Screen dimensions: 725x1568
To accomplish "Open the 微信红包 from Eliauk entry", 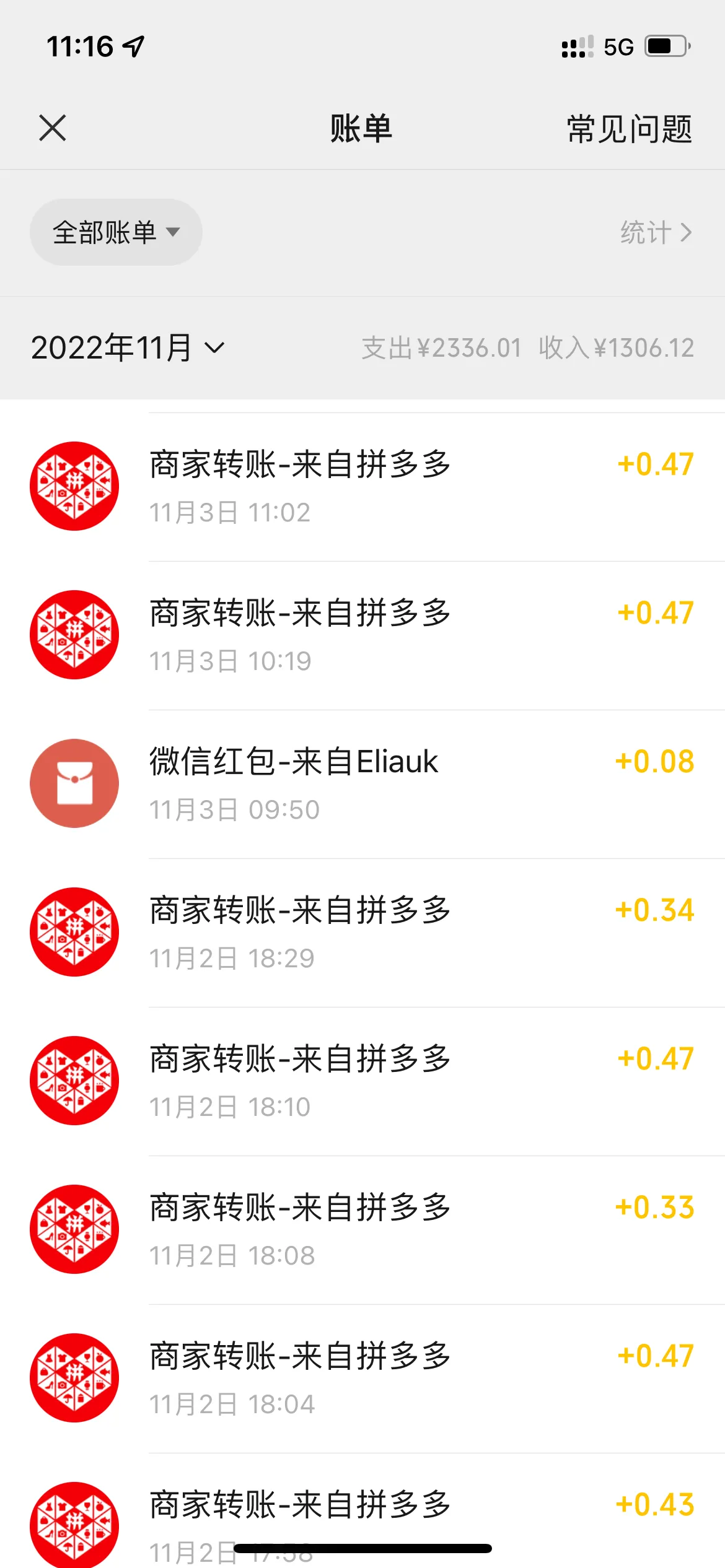I will coord(362,784).
